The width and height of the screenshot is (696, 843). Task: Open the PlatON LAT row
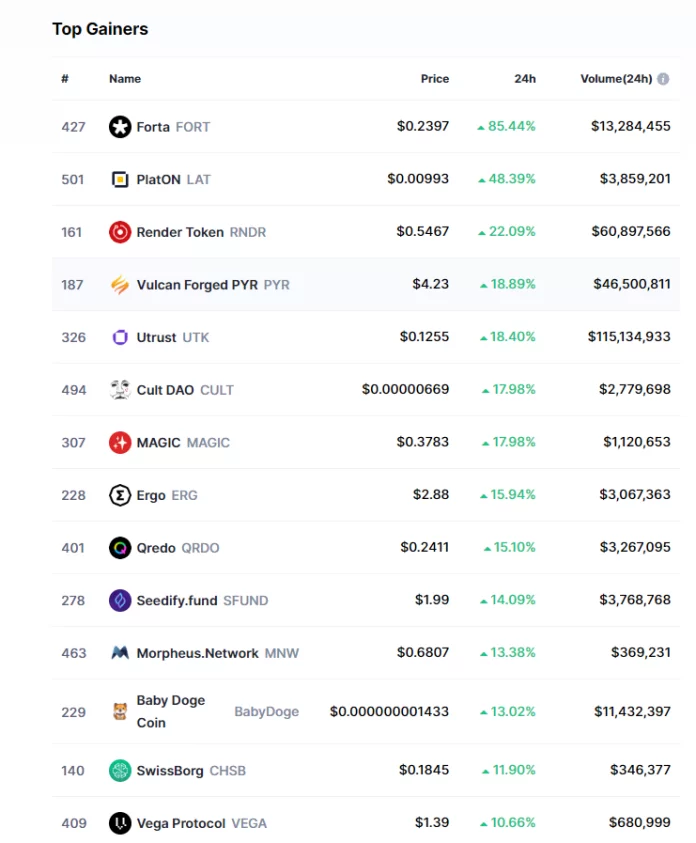[158, 180]
